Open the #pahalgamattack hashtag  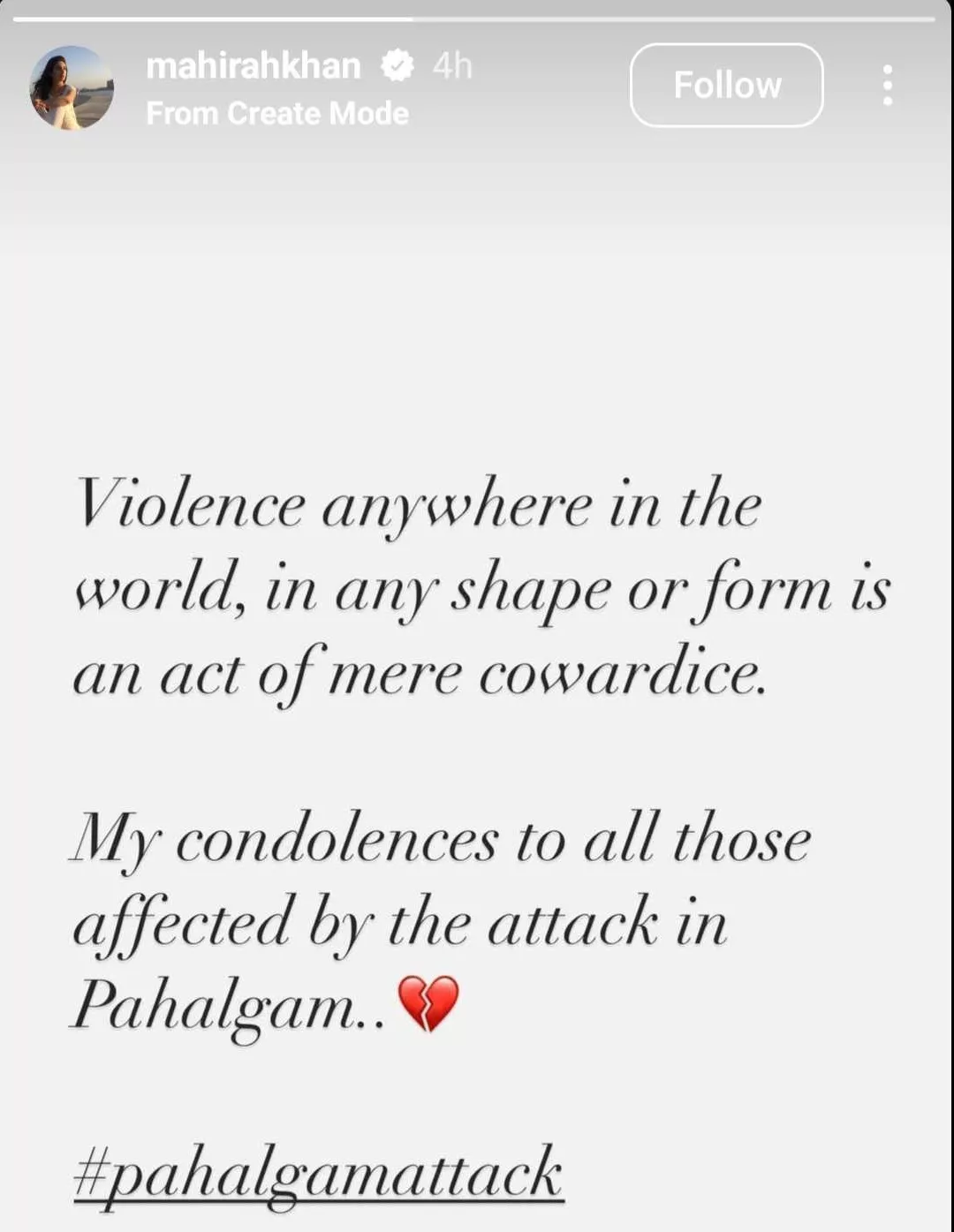(318, 1174)
